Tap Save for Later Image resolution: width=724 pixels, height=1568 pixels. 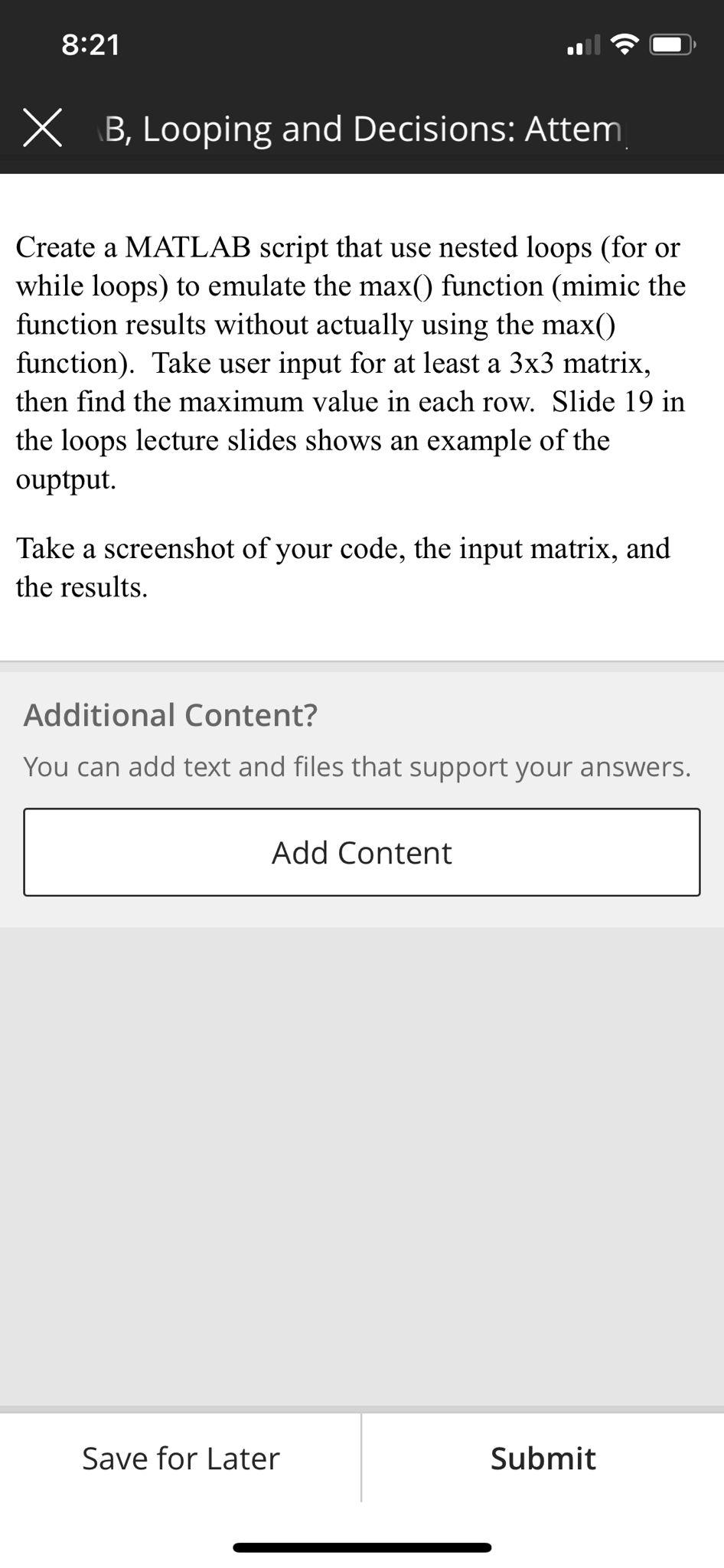coord(180,1458)
